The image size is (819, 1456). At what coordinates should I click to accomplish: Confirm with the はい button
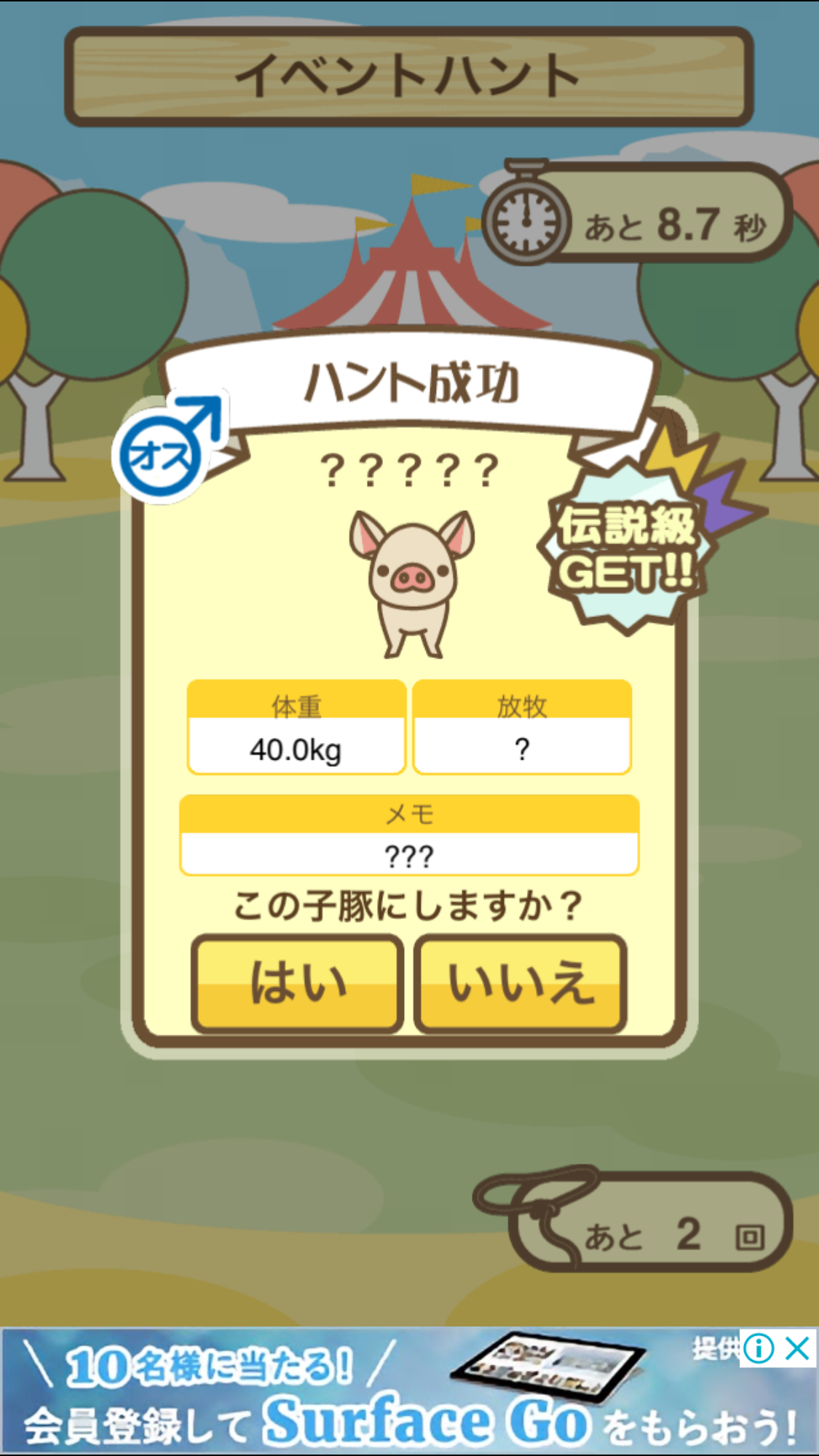click(x=297, y=983)
